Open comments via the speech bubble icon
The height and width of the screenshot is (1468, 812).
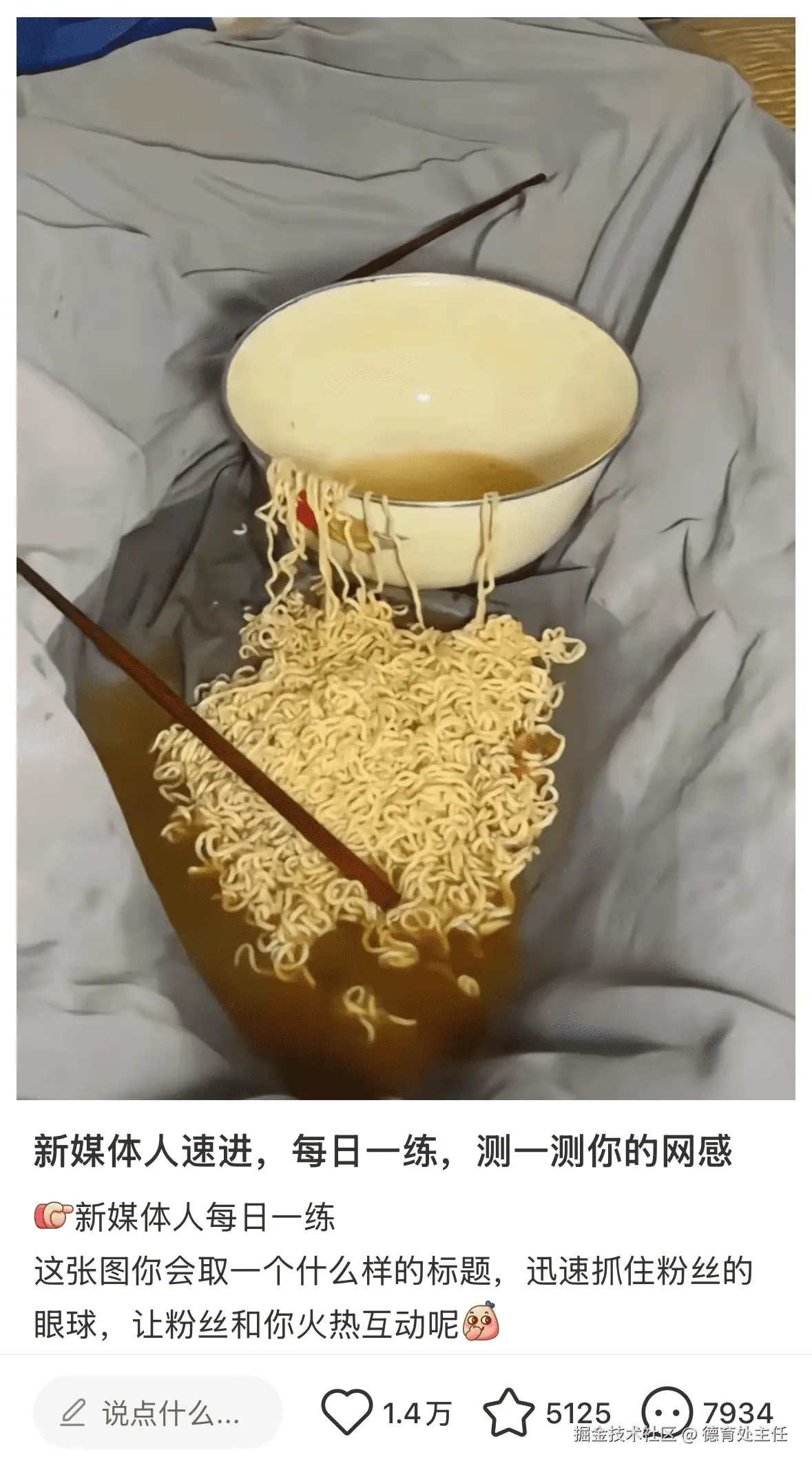(x=667, y=1412)
